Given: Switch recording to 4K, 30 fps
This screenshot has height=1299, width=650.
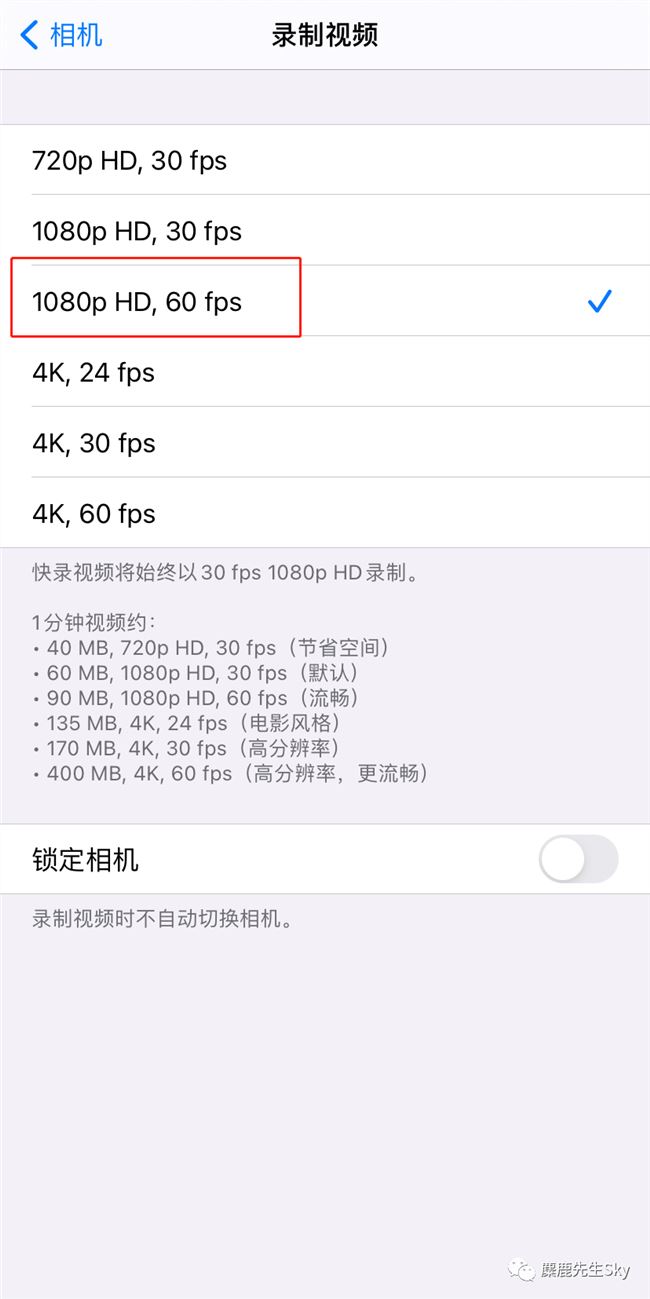Looking at the screenshot, I should (325, 442).
